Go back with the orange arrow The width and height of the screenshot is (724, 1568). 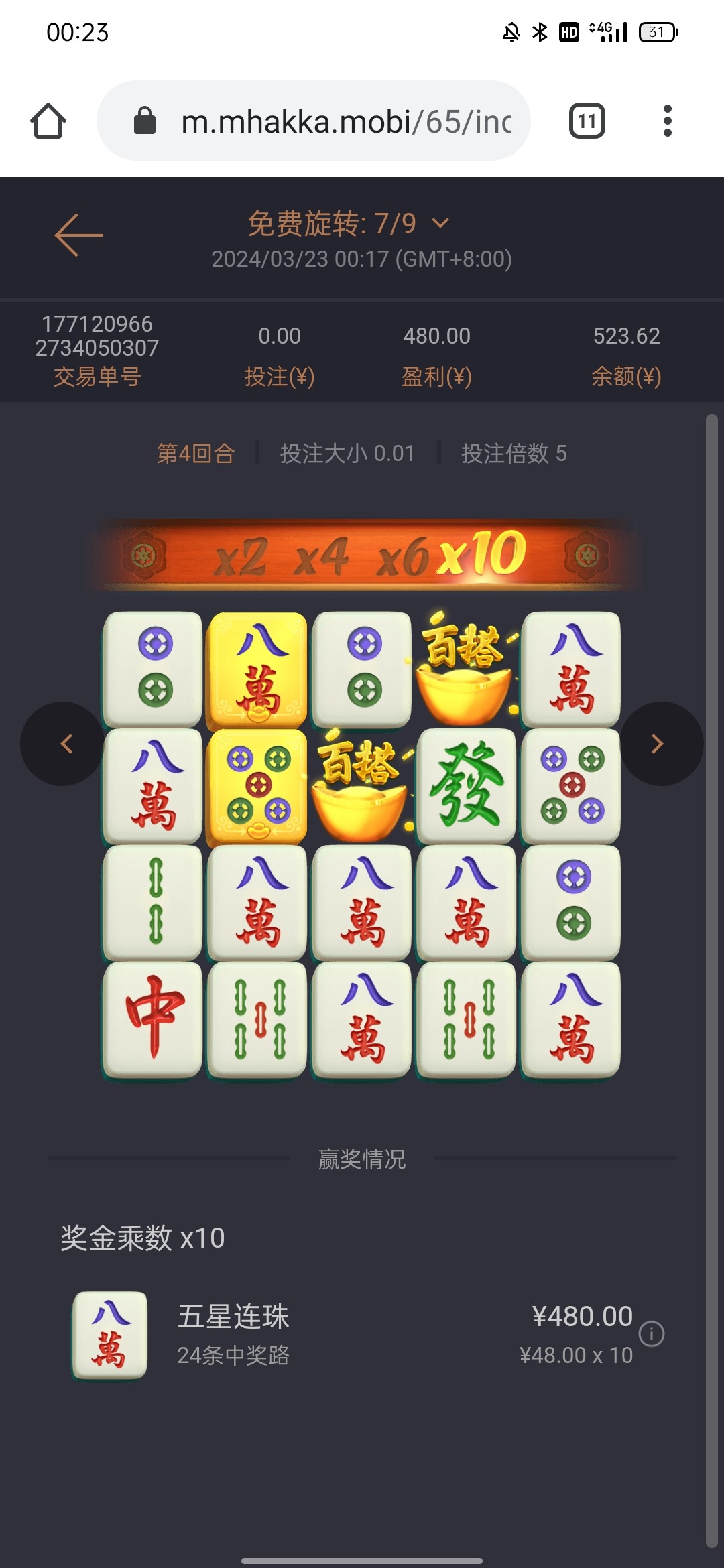coord(78,235)
